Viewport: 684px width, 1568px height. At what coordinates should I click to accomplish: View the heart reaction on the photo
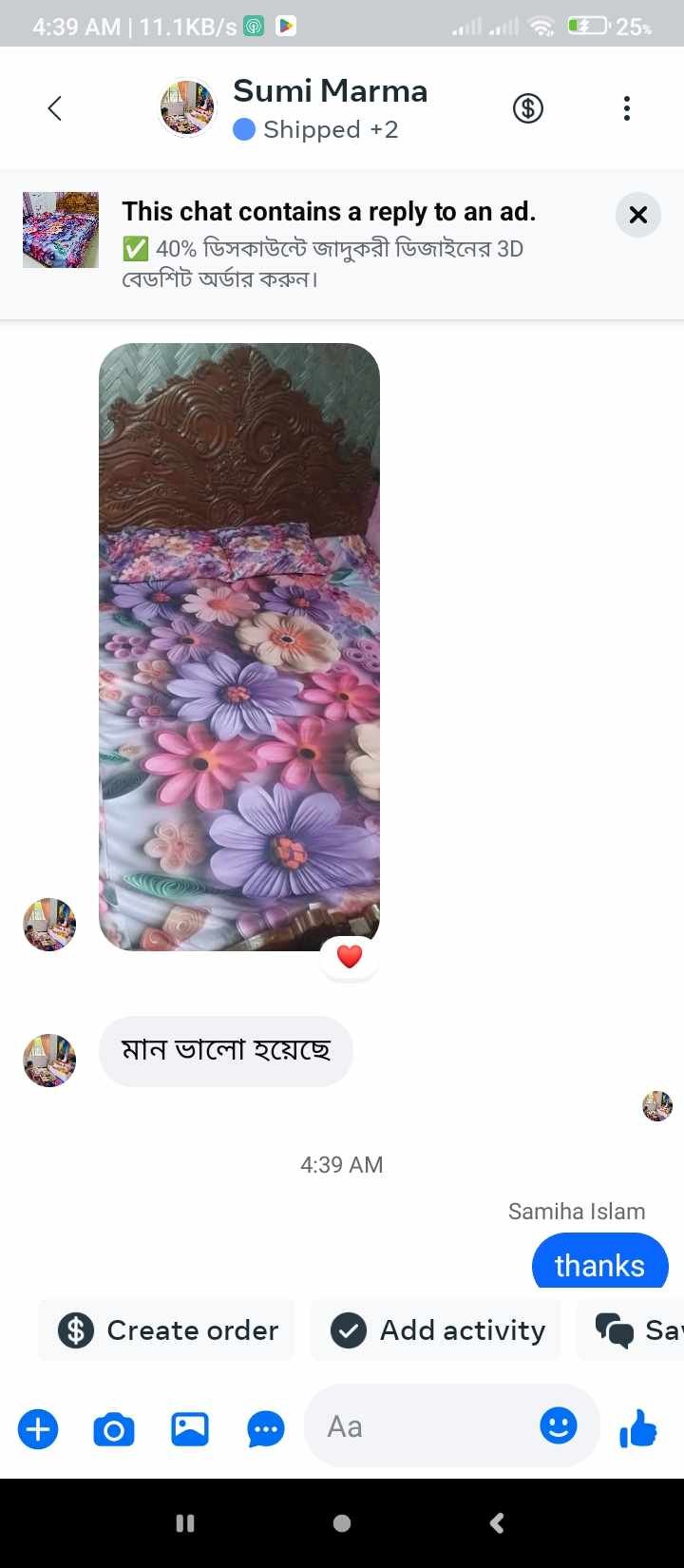350,956
